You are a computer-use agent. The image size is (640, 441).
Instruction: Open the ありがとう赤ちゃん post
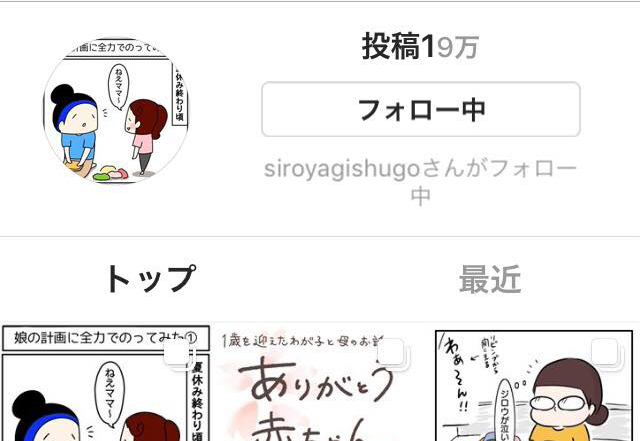coord(318,385)
